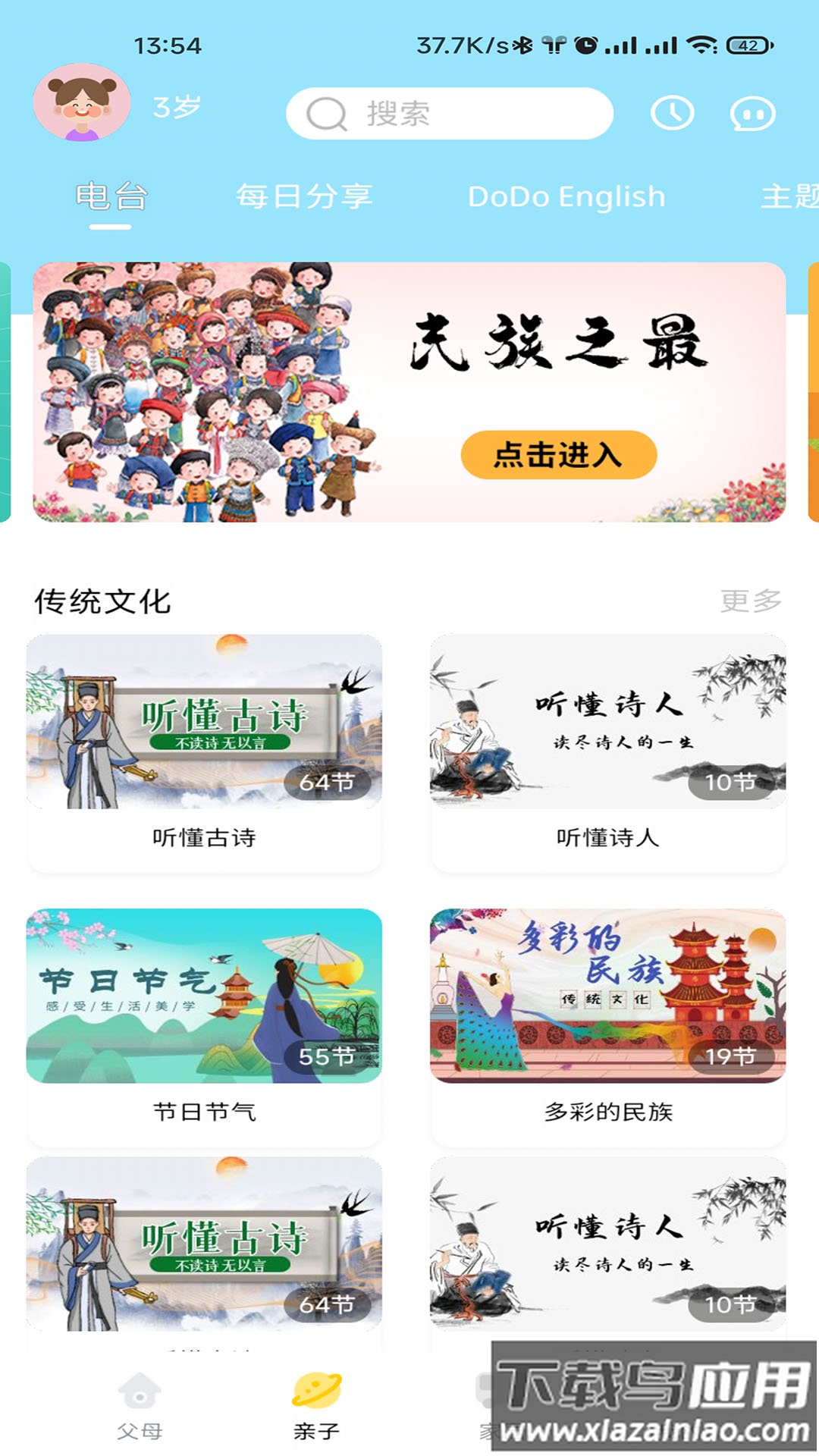Open messages via chat bubble icon
This screenshot has height=1456, width=819.
coord(751,113)
